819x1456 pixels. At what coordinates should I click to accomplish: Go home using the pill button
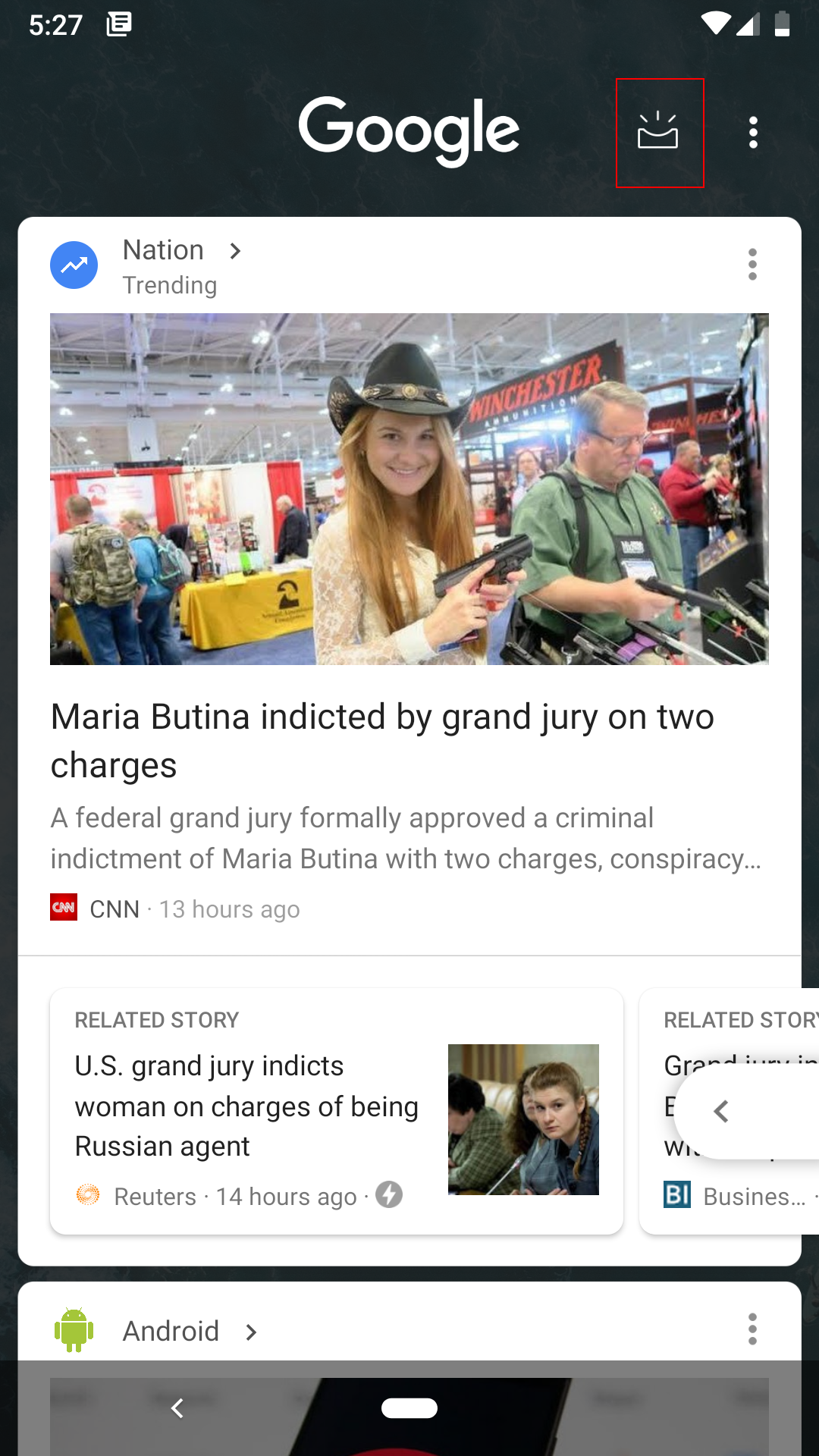(x=409, y=1408)
